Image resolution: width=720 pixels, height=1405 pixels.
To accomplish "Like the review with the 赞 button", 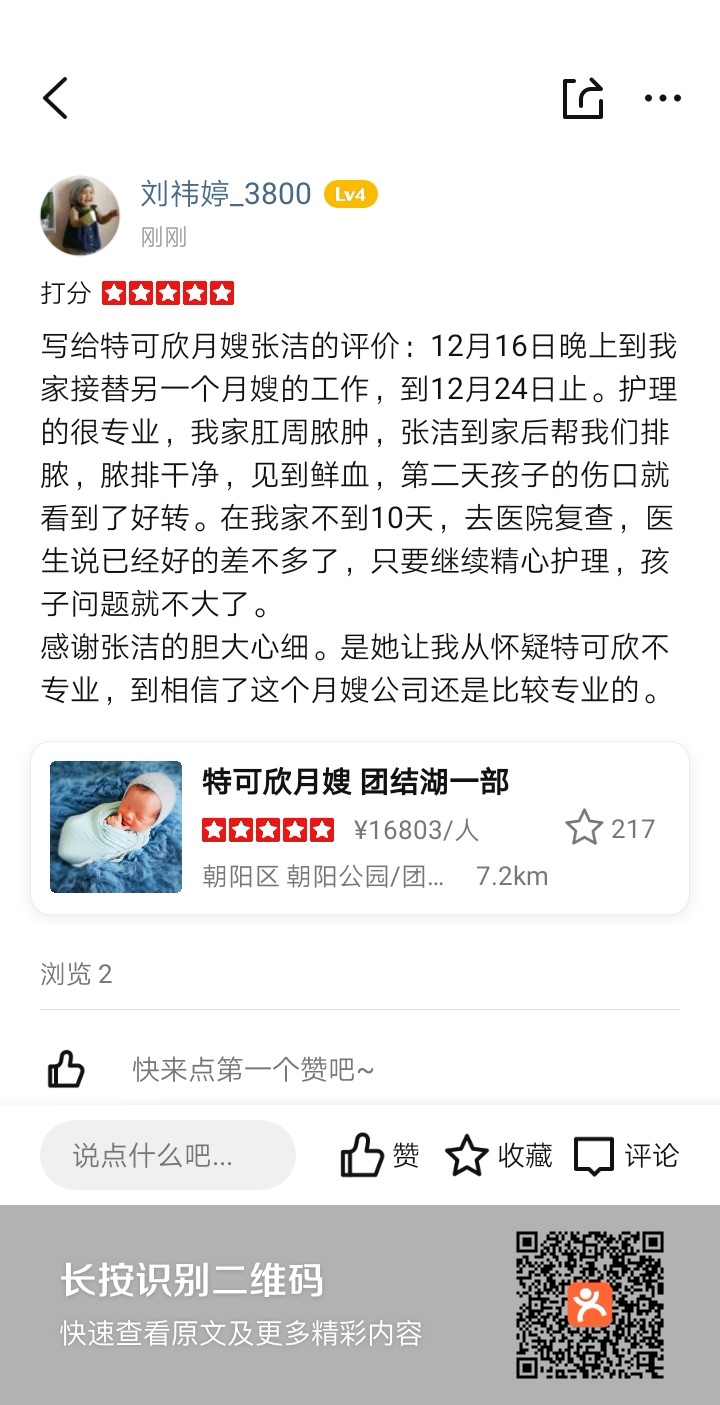I will (380, 1155).
